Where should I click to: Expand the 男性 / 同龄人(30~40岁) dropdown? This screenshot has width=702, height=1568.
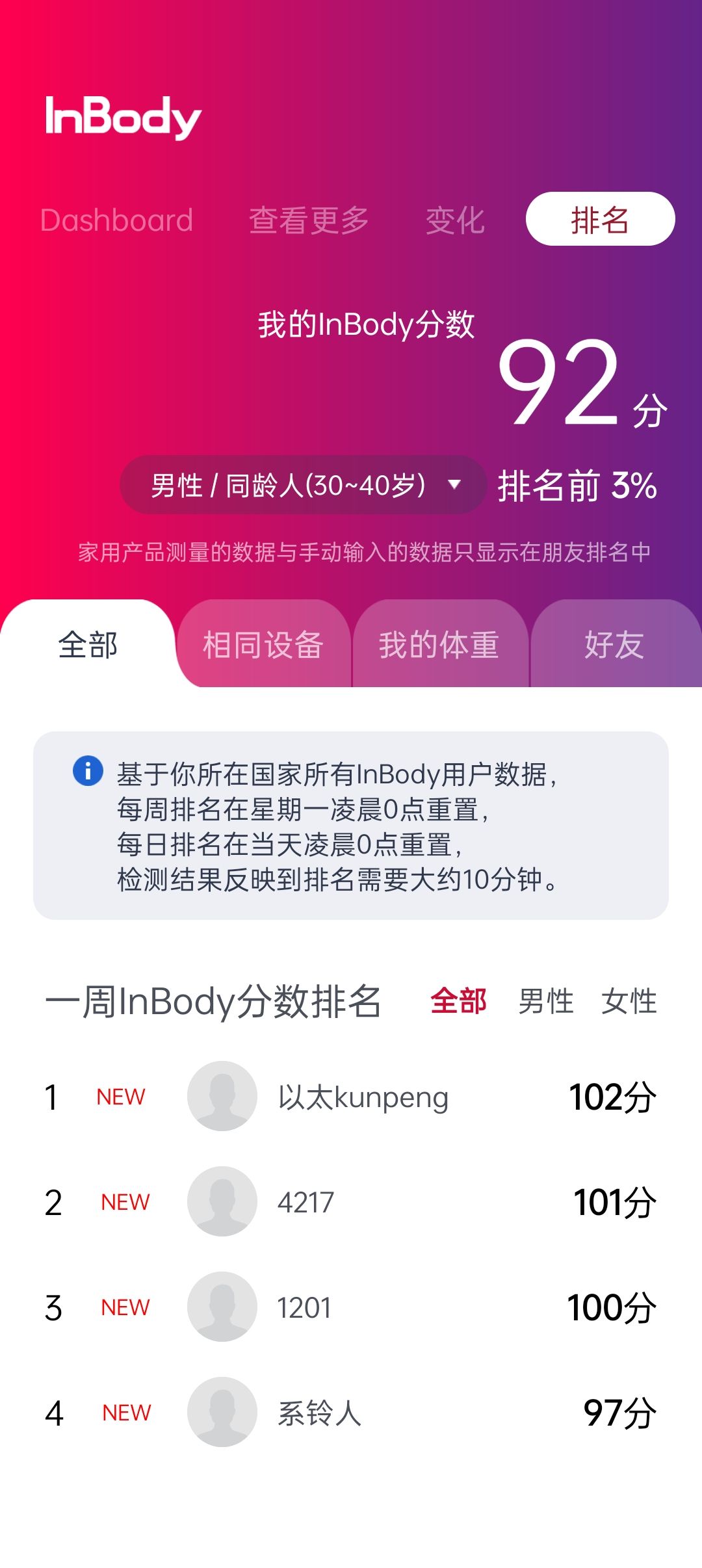[x=304, y=485]
